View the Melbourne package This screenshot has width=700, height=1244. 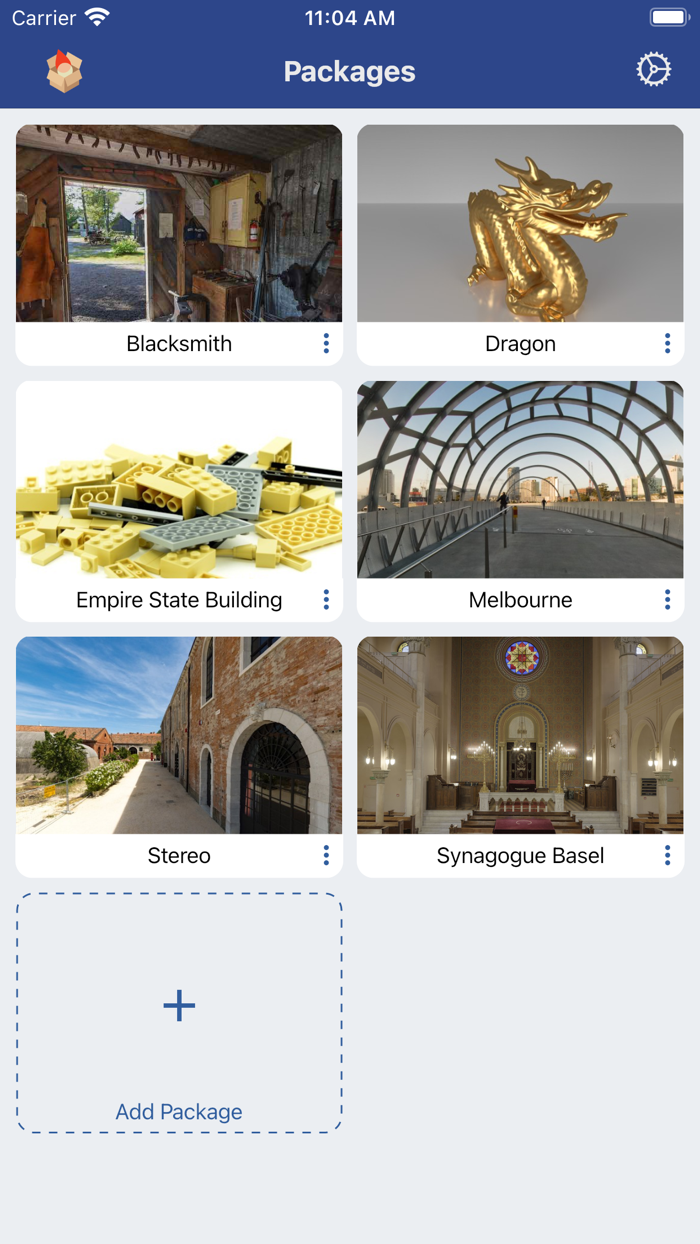[x=520, y=480]
